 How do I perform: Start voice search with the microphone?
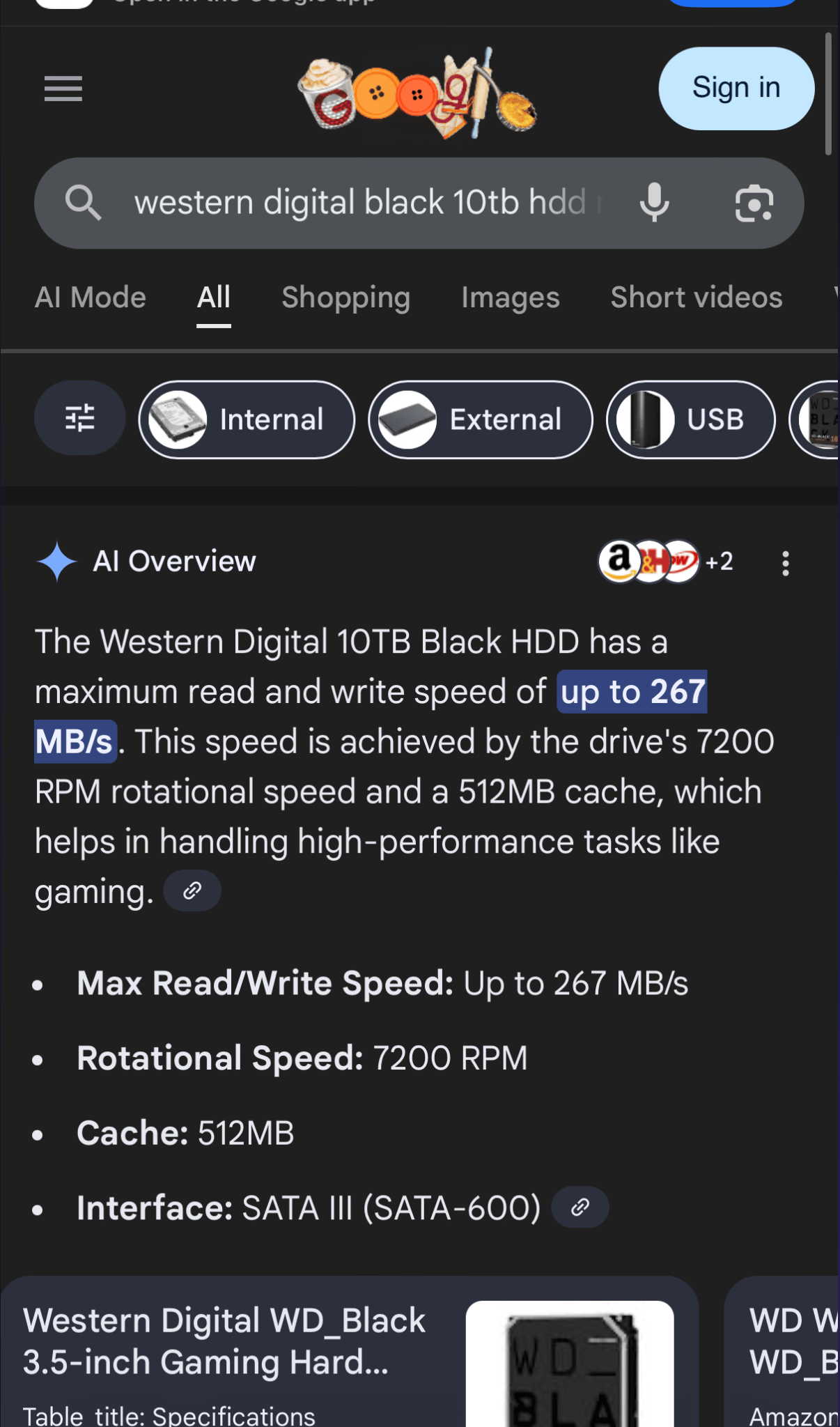click(655, 203)
